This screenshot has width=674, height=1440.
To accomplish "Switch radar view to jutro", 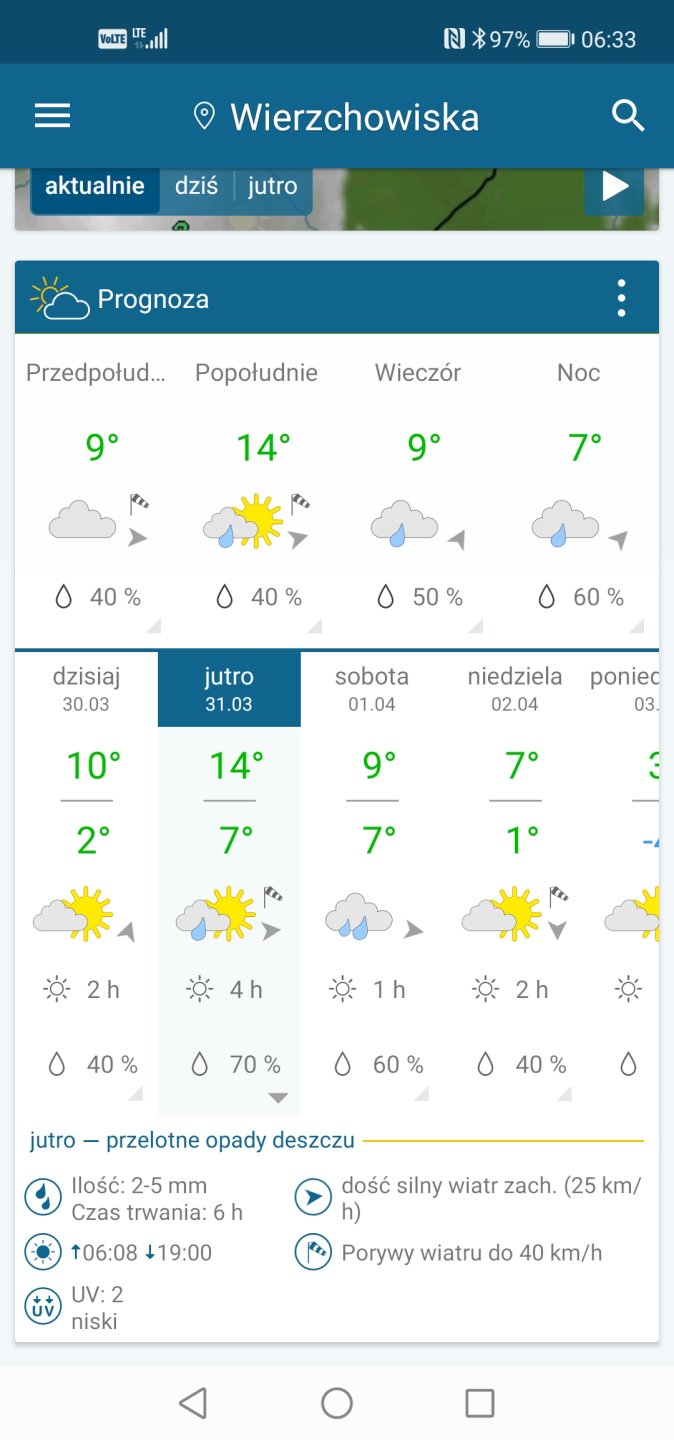I will (x=272, y=186).
